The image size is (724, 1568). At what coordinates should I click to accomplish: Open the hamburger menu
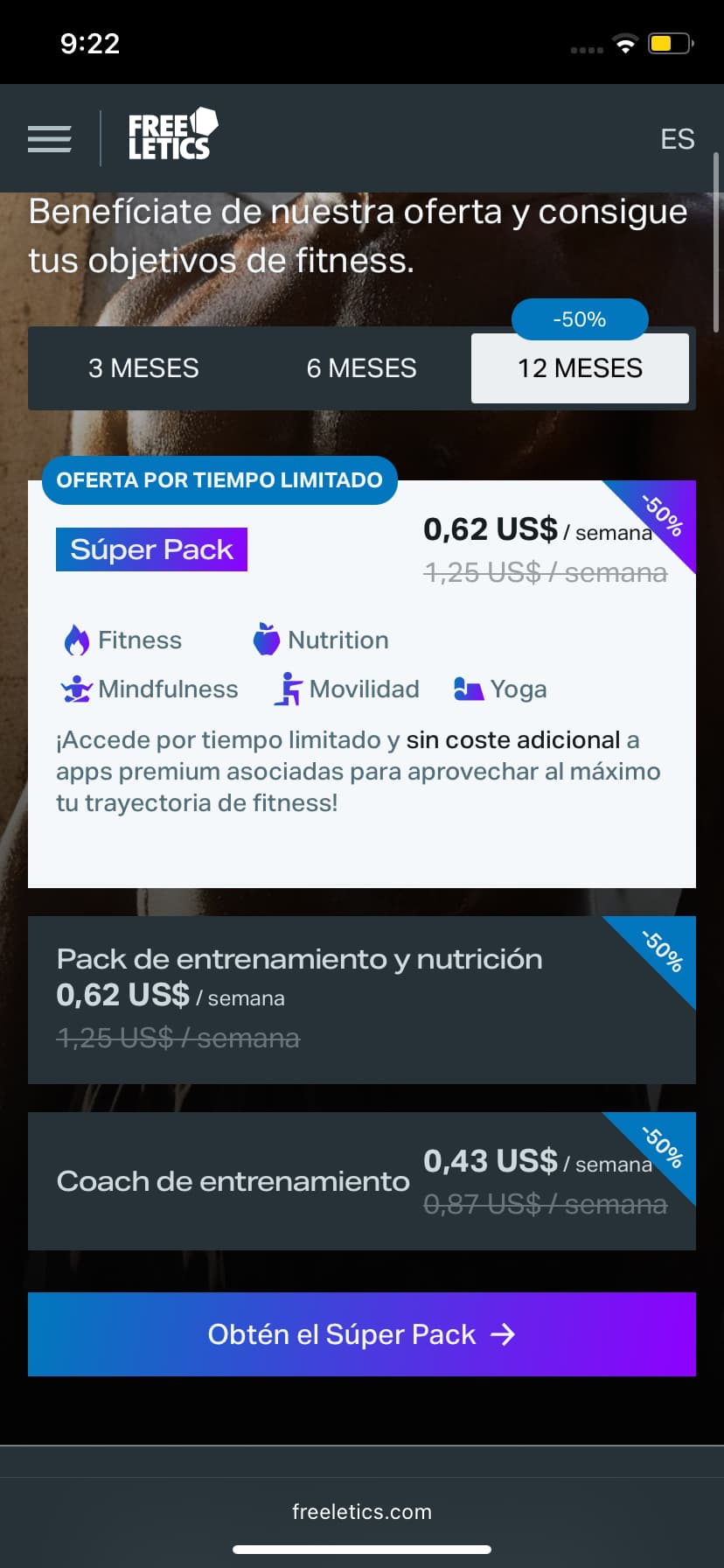[50, 139]
